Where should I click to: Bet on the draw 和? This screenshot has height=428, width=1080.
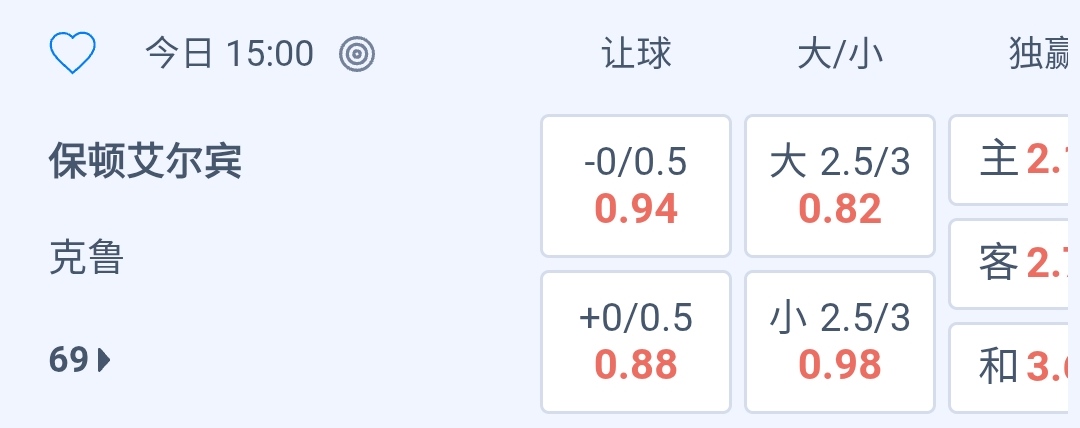(x=1014, y=367)
